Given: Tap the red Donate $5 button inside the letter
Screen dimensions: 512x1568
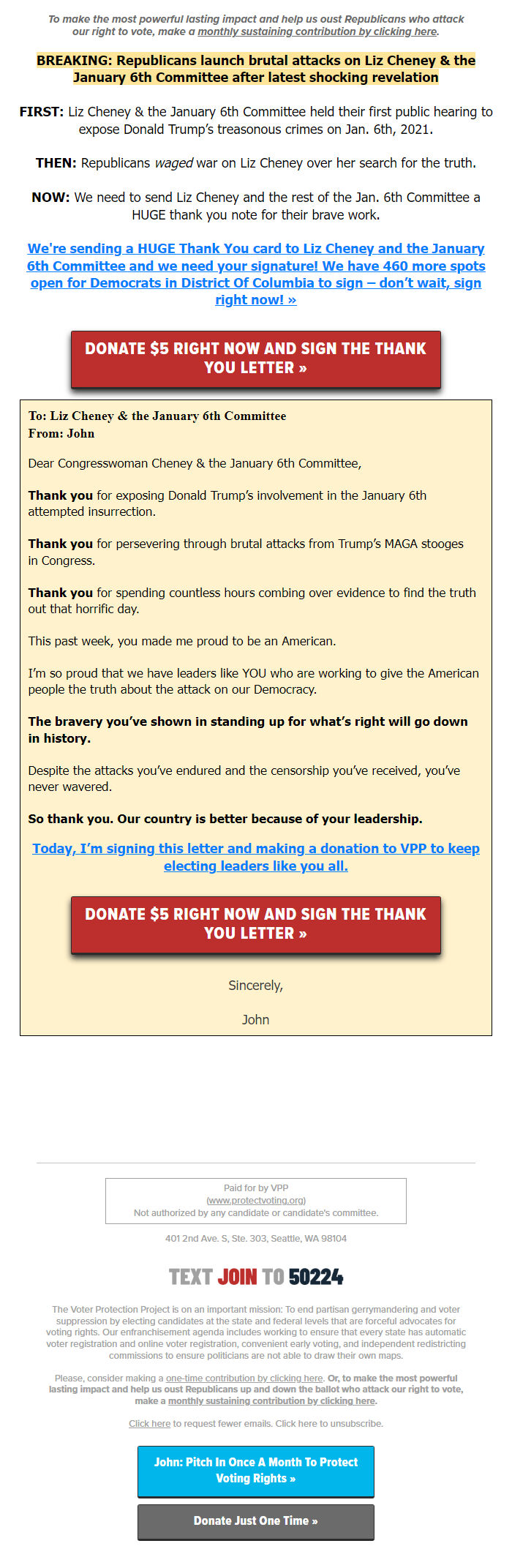Looking at the screenshot, I should click(256, 924).
